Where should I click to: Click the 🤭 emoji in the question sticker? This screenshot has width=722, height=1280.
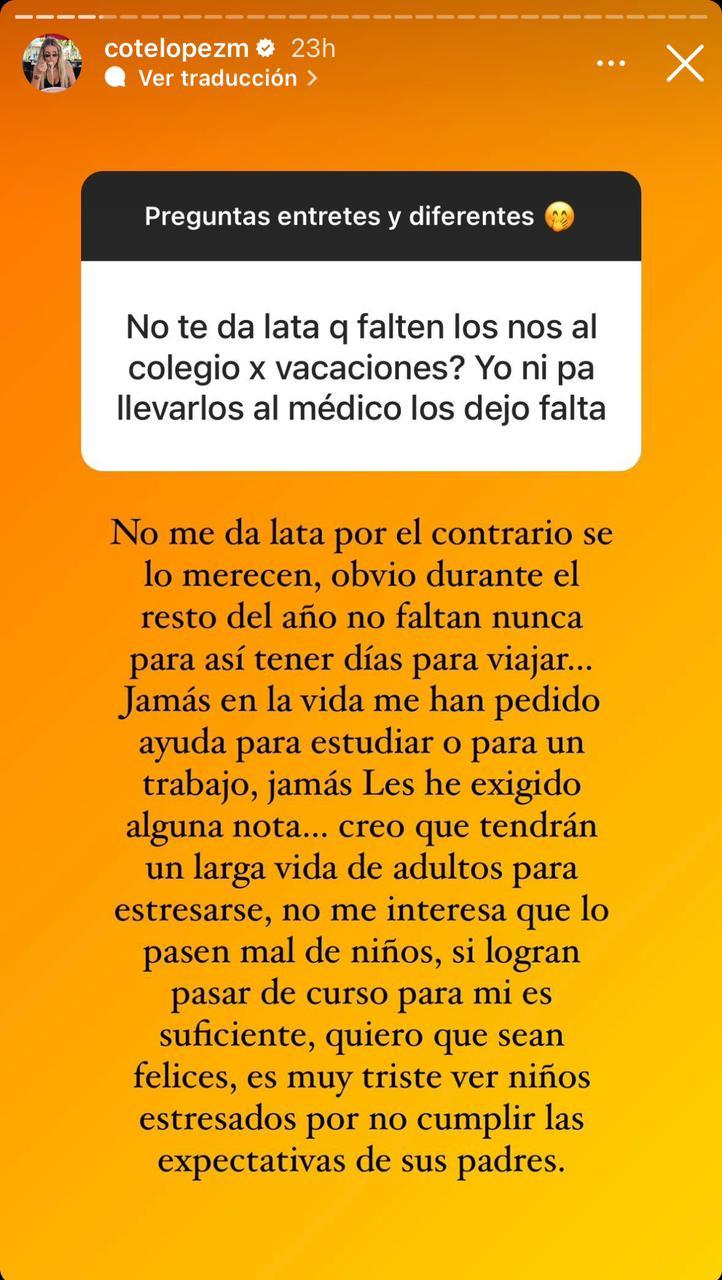(561, 216)
